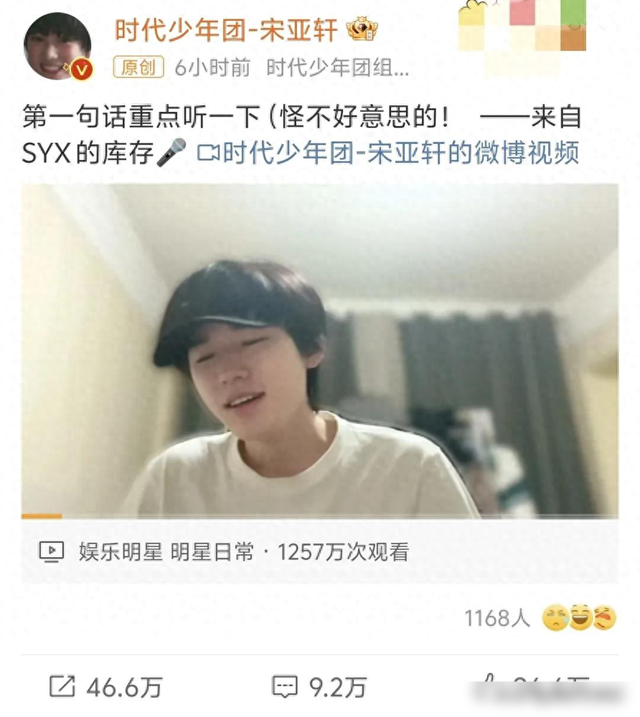Image resolution: width=640 pixels, height=717 pixels.
Task: Play the Weibo video
Action: [x=319, y=350]
